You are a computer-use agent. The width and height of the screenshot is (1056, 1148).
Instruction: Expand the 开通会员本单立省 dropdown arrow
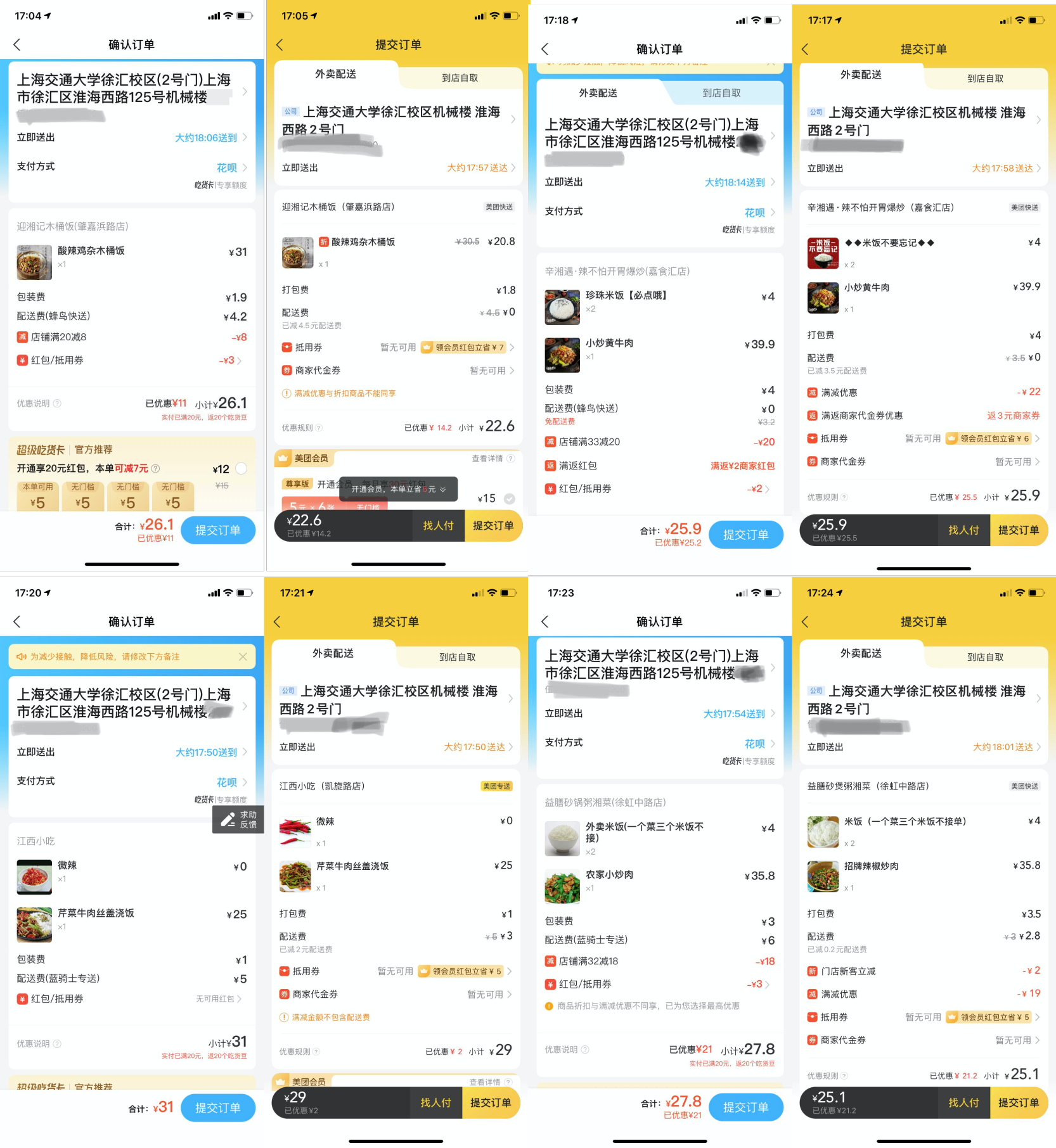pyautogui.click(x=443, y=489)
